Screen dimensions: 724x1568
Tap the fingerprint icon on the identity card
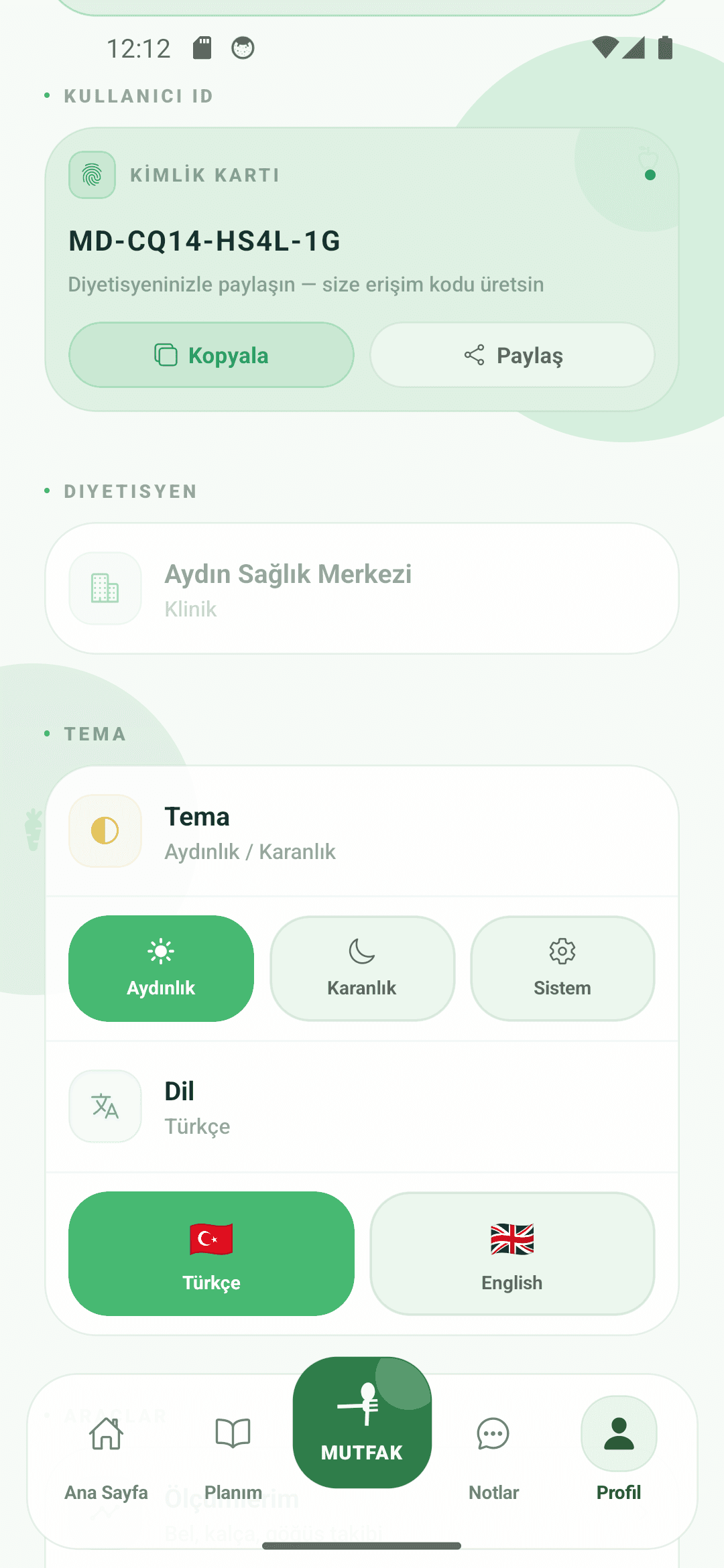coord(92,175)
